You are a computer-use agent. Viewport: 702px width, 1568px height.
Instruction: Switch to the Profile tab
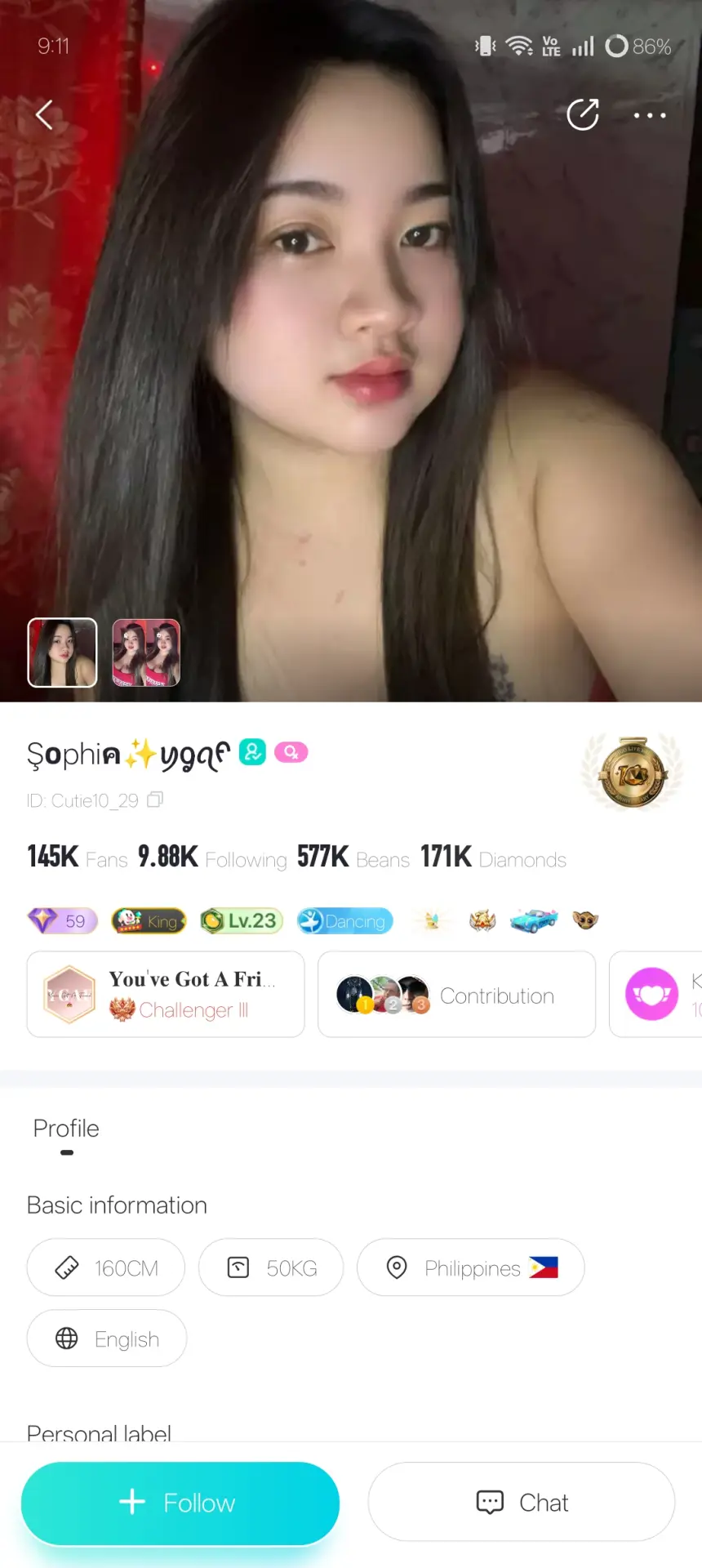point(66,1129)
